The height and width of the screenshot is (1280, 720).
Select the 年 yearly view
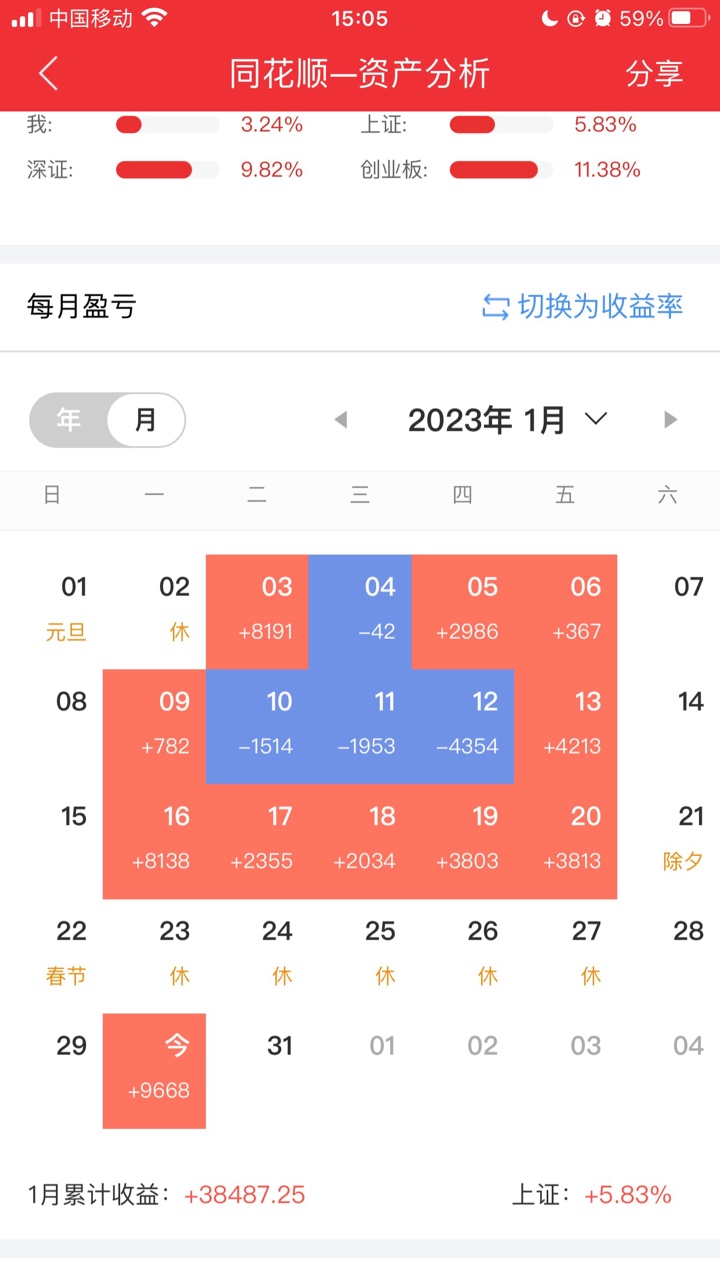coord(69,420)
